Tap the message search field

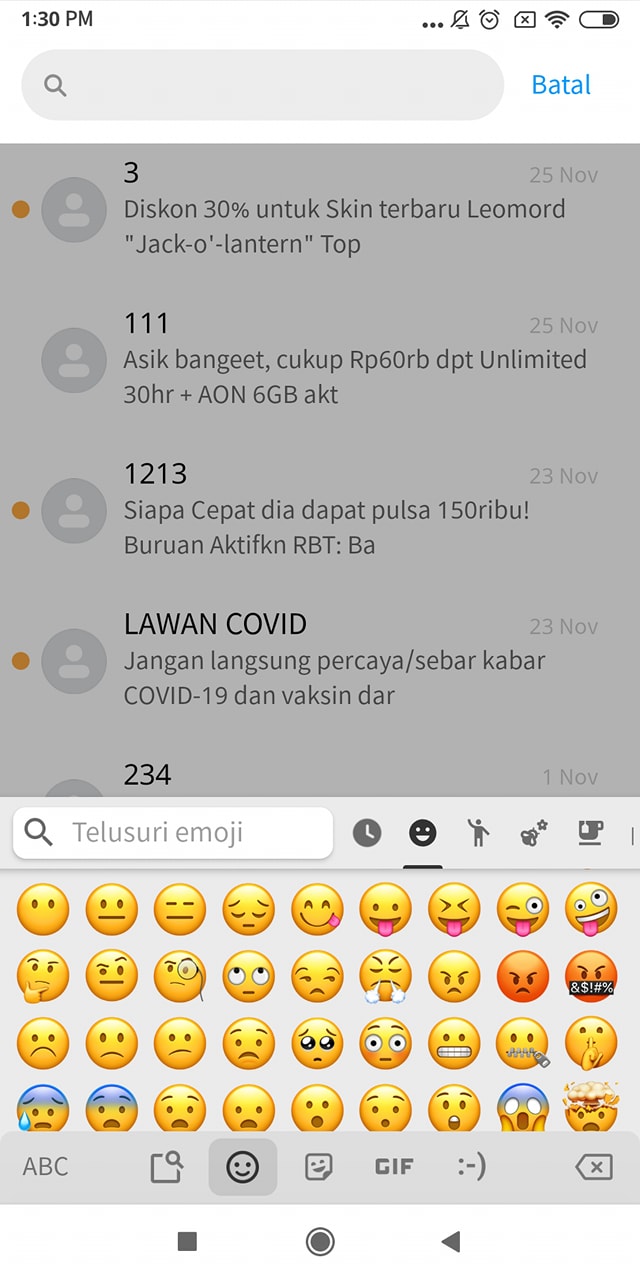(262, 85)
